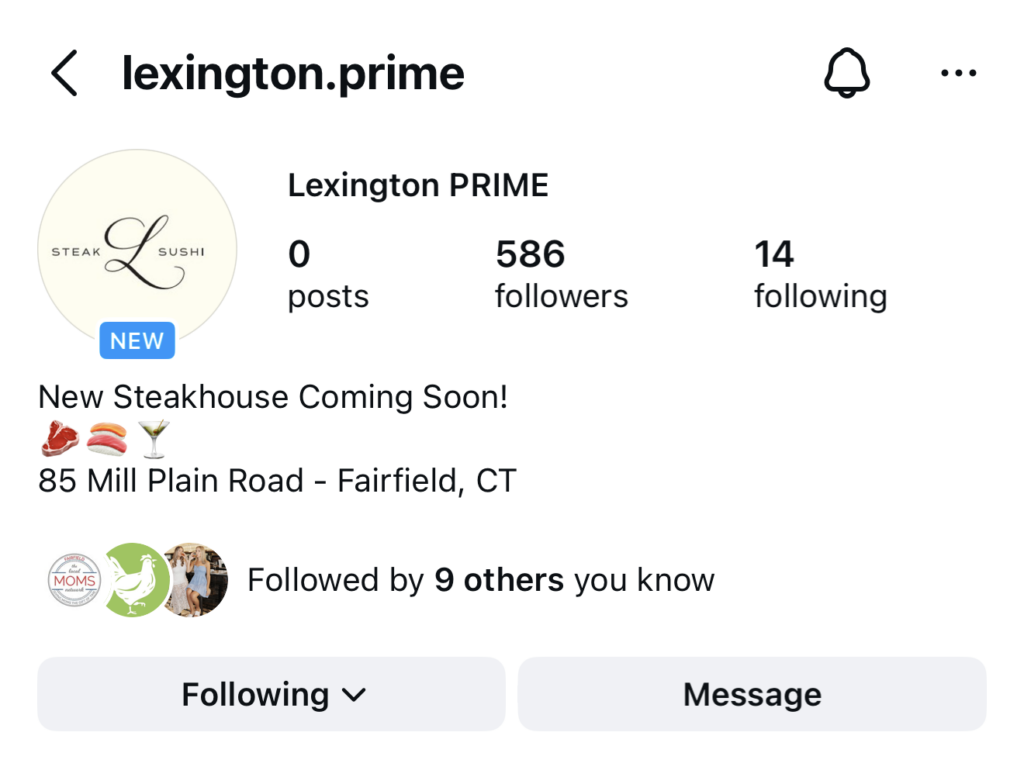View the 14 following accounts
The height and width of the screenshot is (777, 1024).
820,274
